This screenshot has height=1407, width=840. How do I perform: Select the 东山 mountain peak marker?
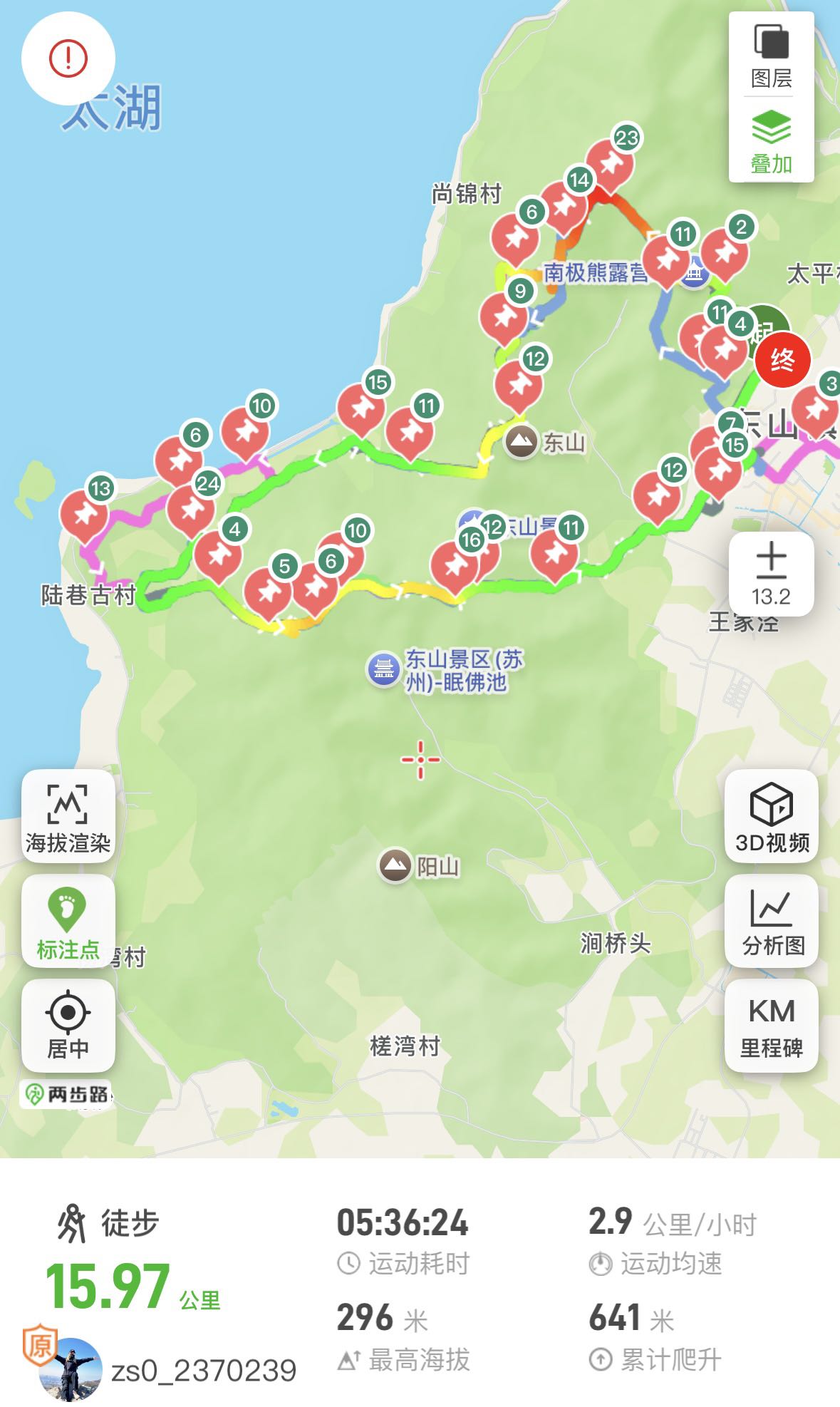521,442
